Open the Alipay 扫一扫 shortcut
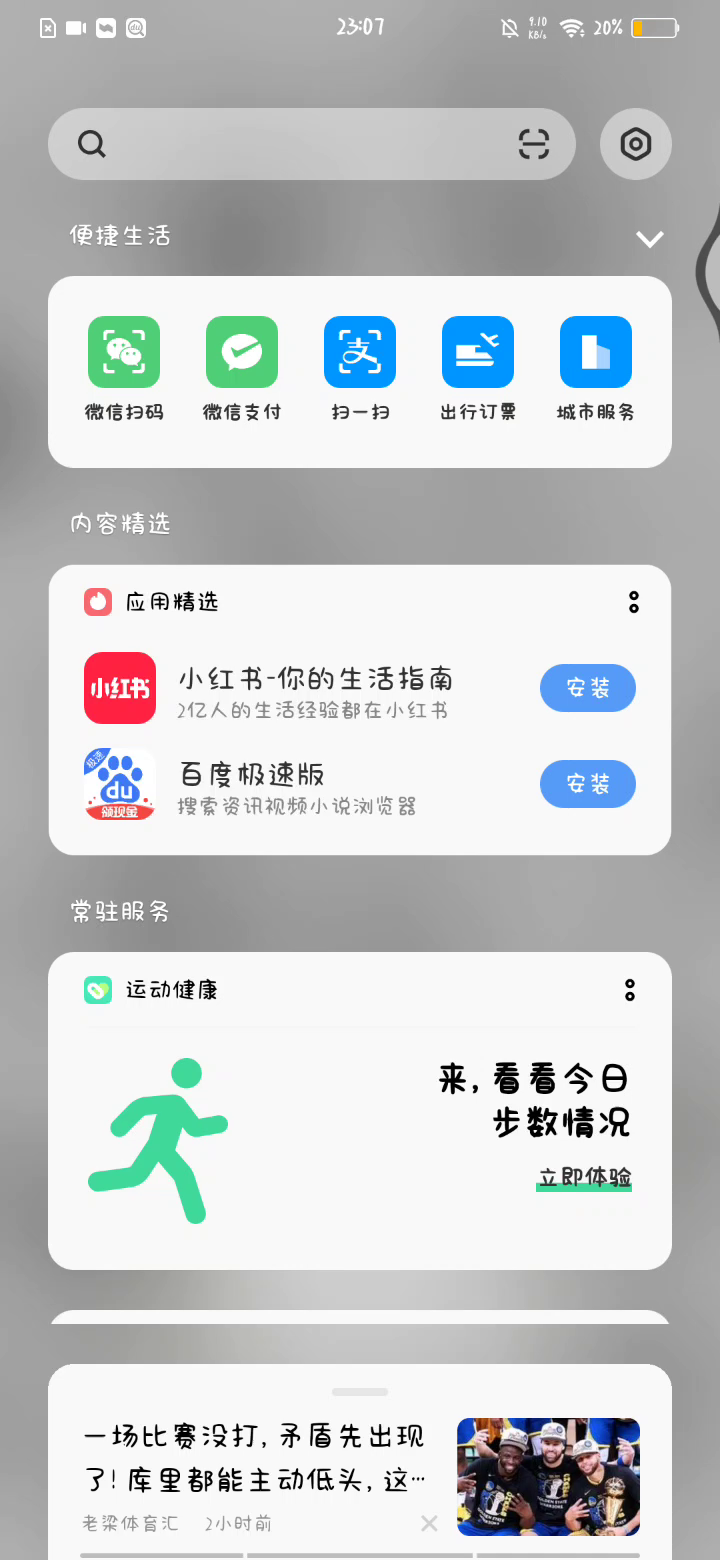Screen dimensions: 720x1560 [360, 352]
